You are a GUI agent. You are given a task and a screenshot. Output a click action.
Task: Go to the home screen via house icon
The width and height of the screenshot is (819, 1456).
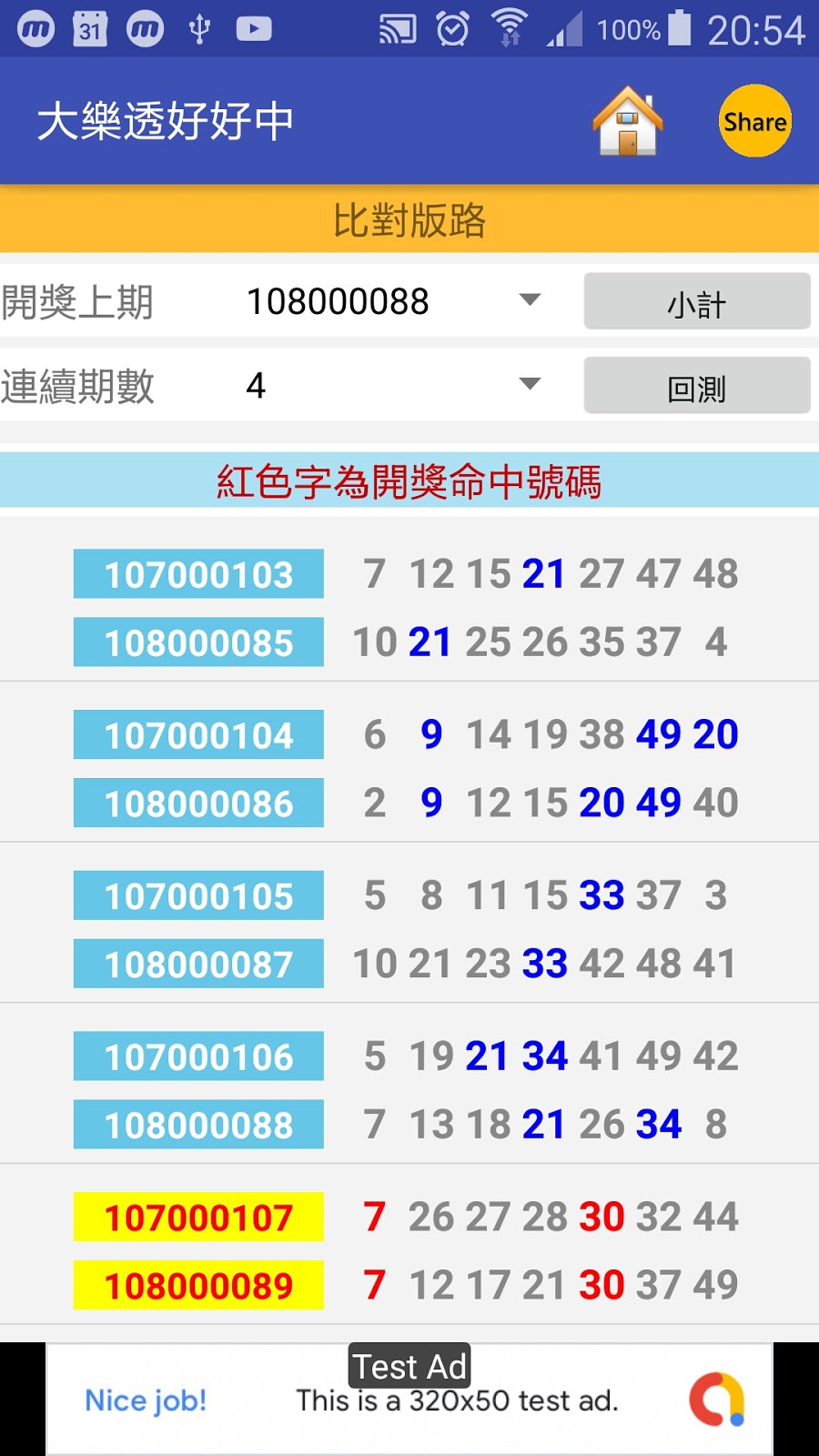(627, 122)
